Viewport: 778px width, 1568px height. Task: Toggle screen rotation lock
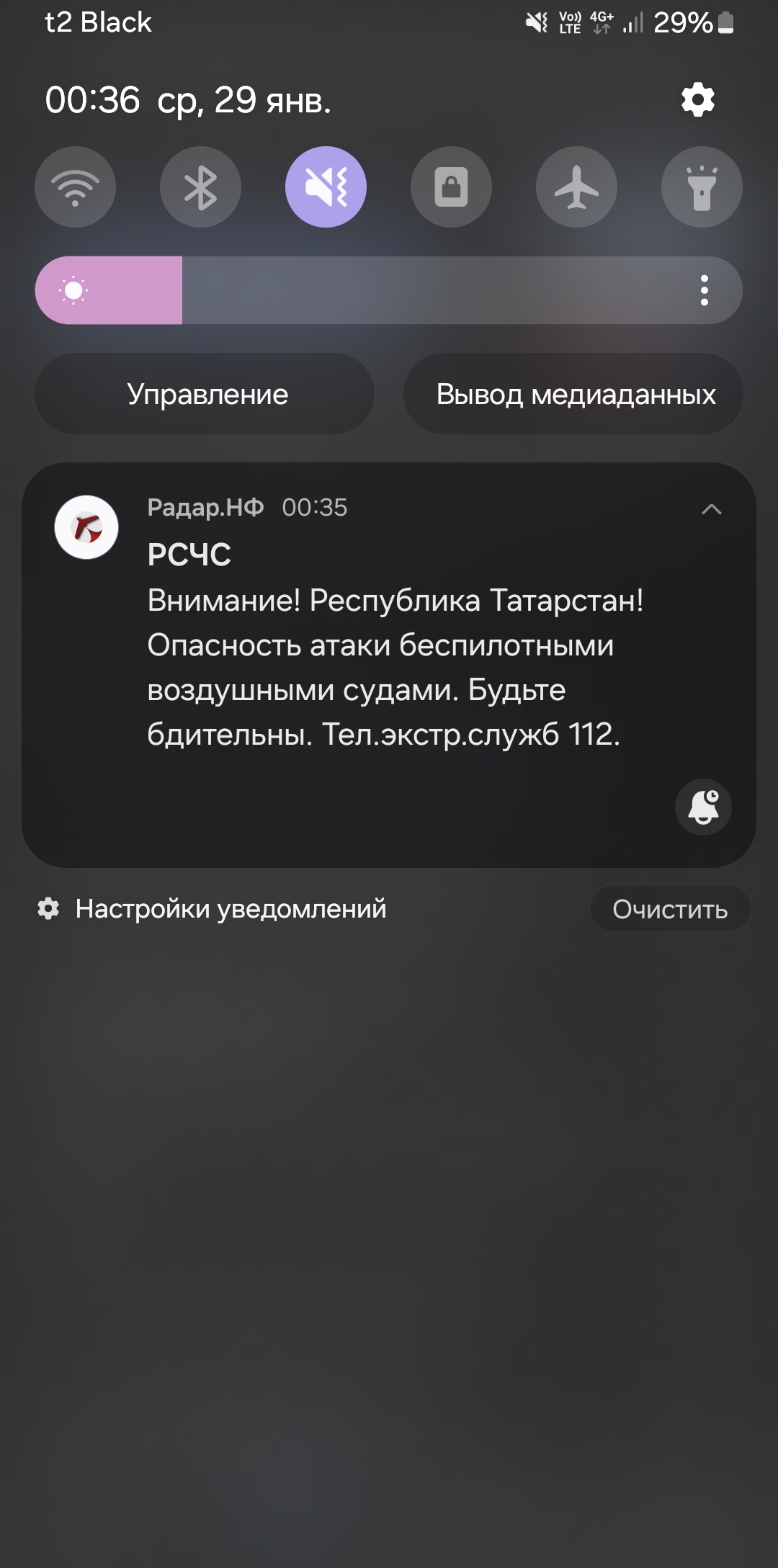click(x=451, y=187)
